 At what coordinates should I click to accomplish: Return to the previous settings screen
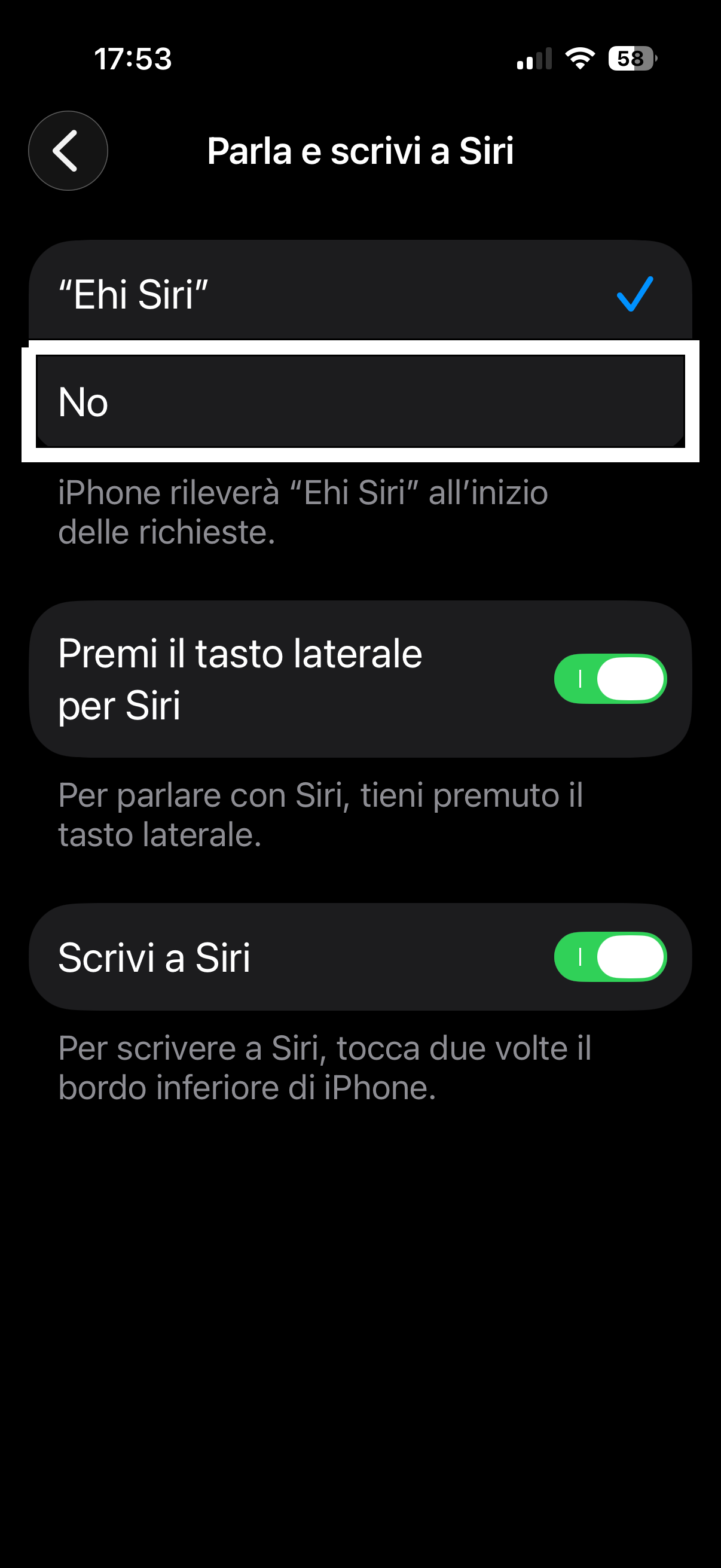(68, 150)
